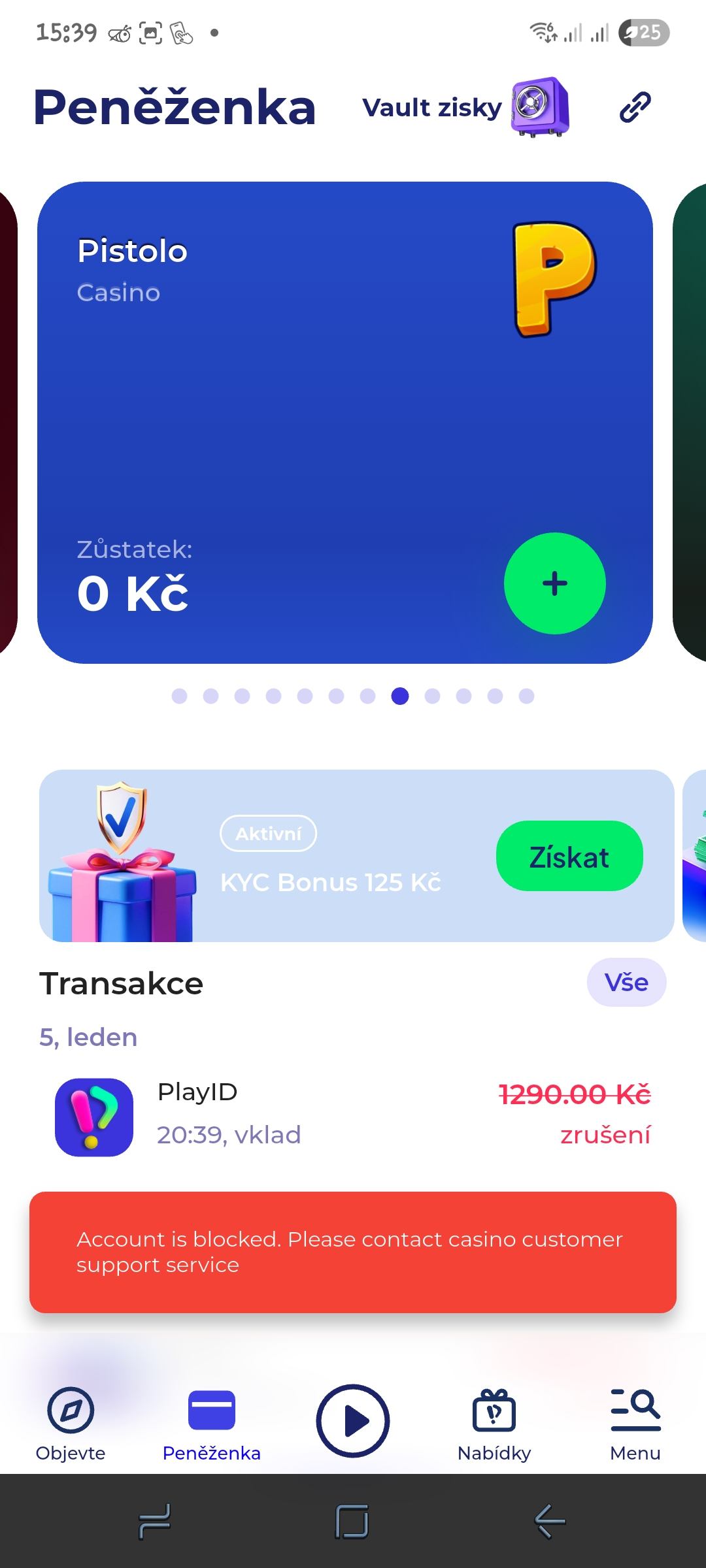This screenshot has height=1568, width=706.
Task: Dismiss the account blocked error message
Action: pos(353,1252)
